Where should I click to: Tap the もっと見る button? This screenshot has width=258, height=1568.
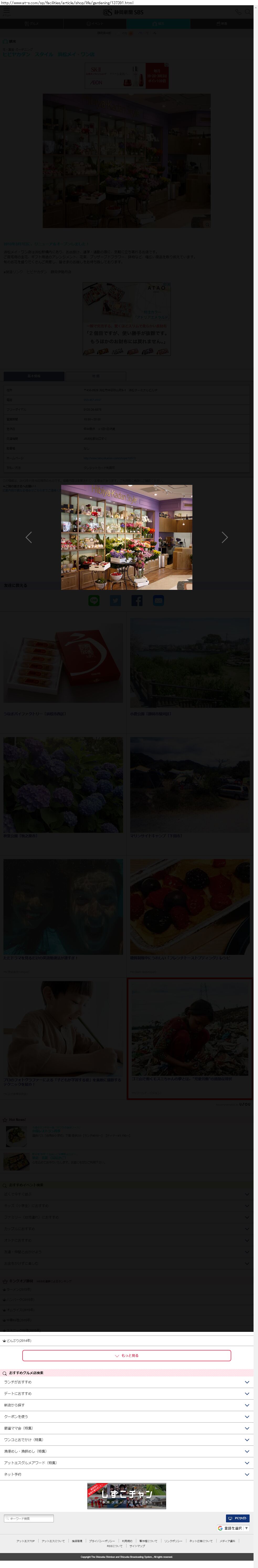pyautogui.click(x=127, y=1355)
